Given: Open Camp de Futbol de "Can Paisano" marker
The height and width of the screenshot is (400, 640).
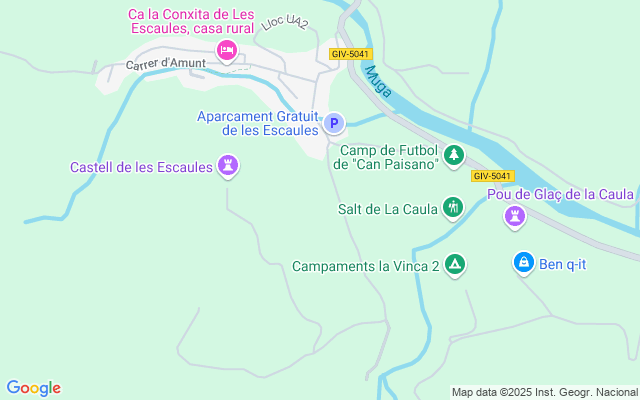Looking at the screenshot, I should (454, 155).
